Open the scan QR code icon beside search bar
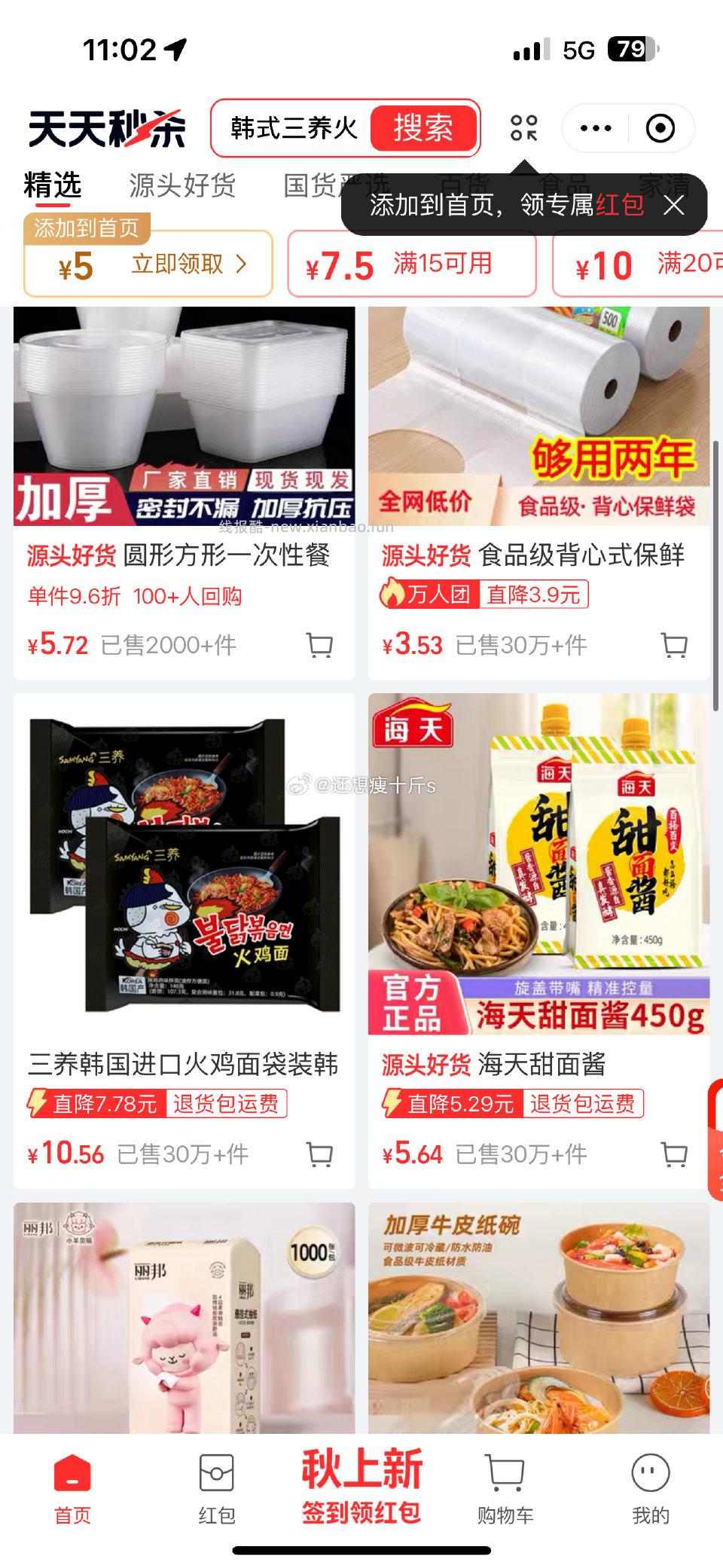The height and width of the screenshot is (1568, 723). (525, 127)
